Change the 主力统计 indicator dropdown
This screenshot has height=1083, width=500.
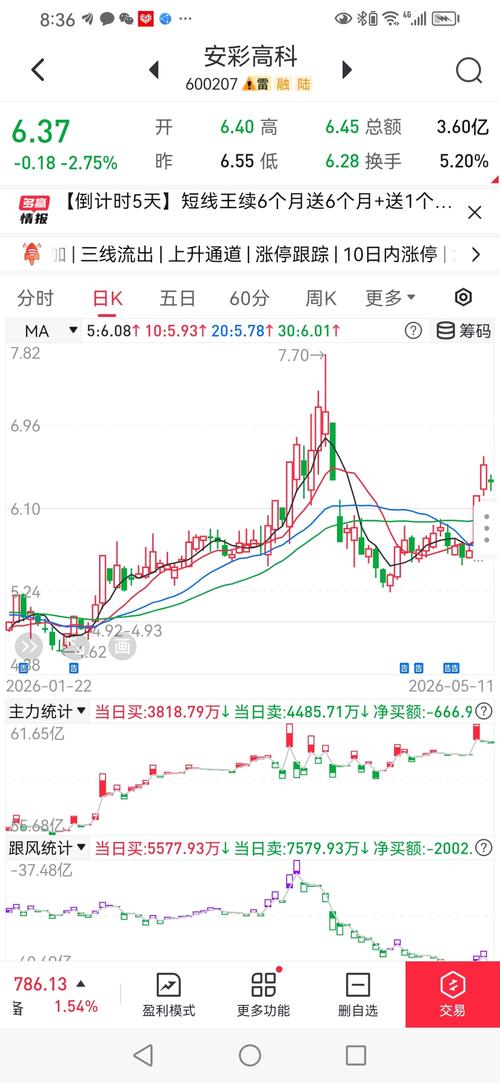[x=47, y=710]
